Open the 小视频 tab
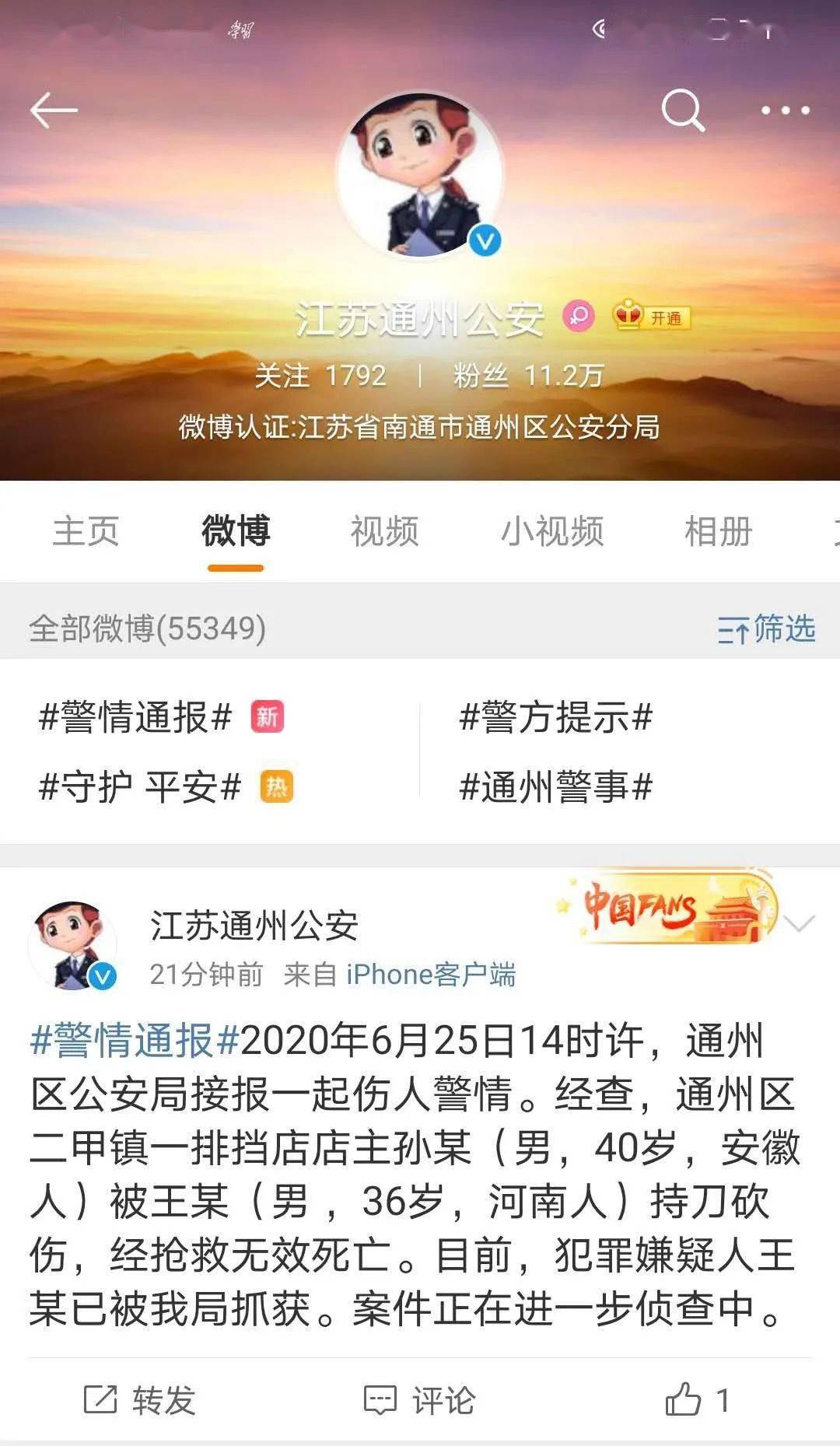The width and height of the screenshot is (840, 1446). click(552, 531)
